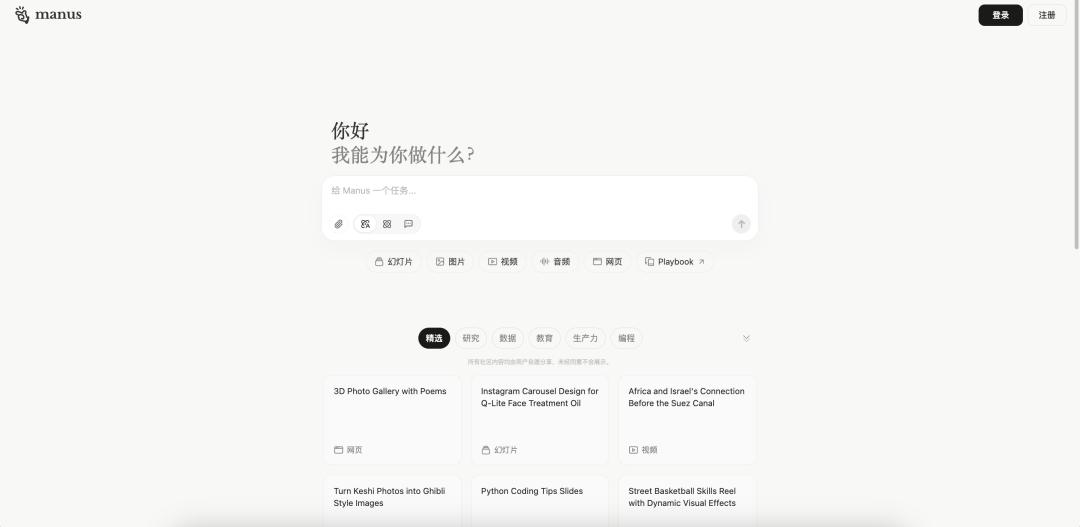The image size is (1080, 527).
Task: Switch to the 生产力 tab
Action: [x=585, y=338]
